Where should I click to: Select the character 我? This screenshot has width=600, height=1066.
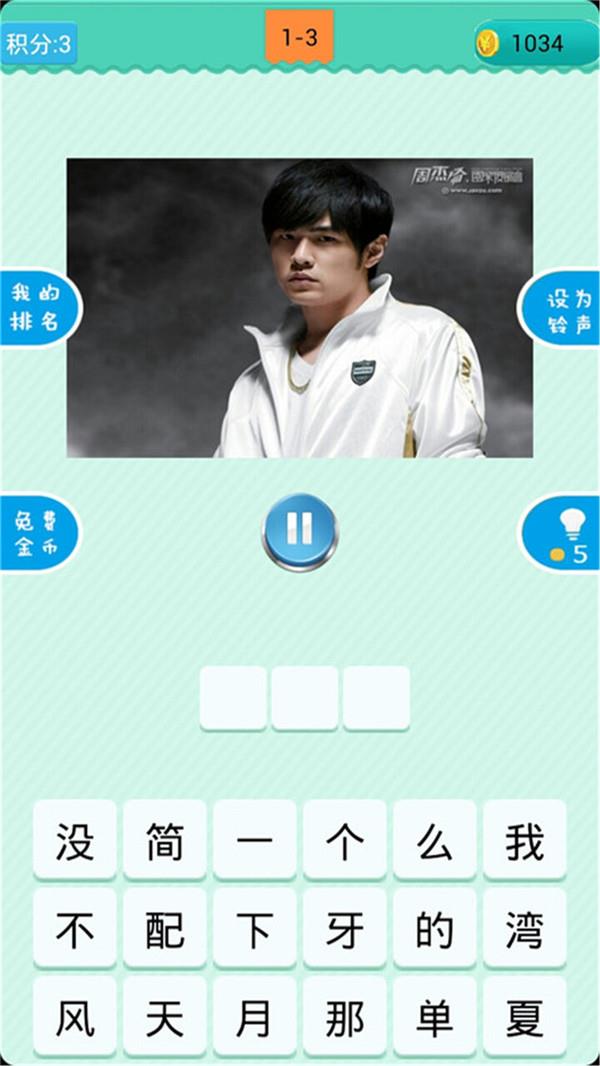point(525,841)
